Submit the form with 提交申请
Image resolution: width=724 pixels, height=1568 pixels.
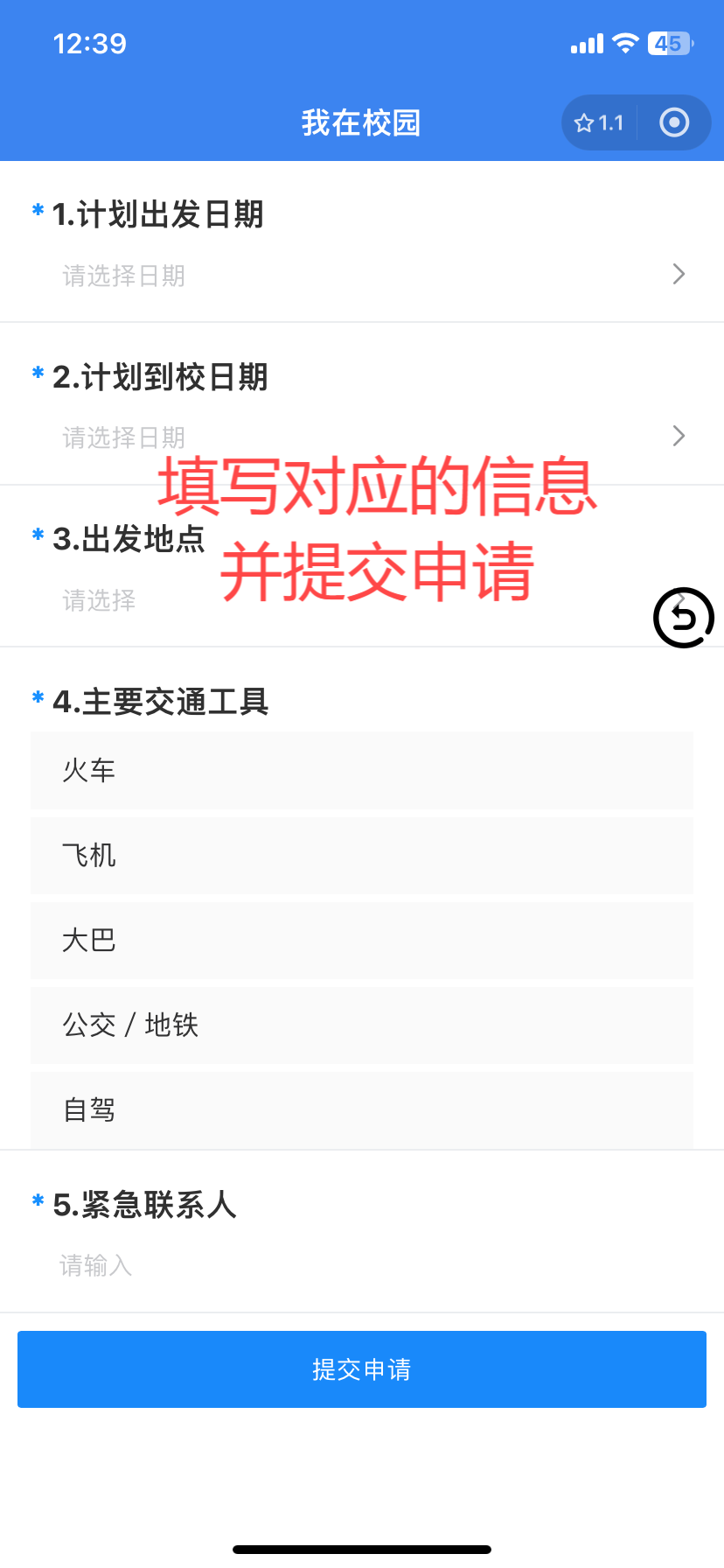(x=361, y=1368)
